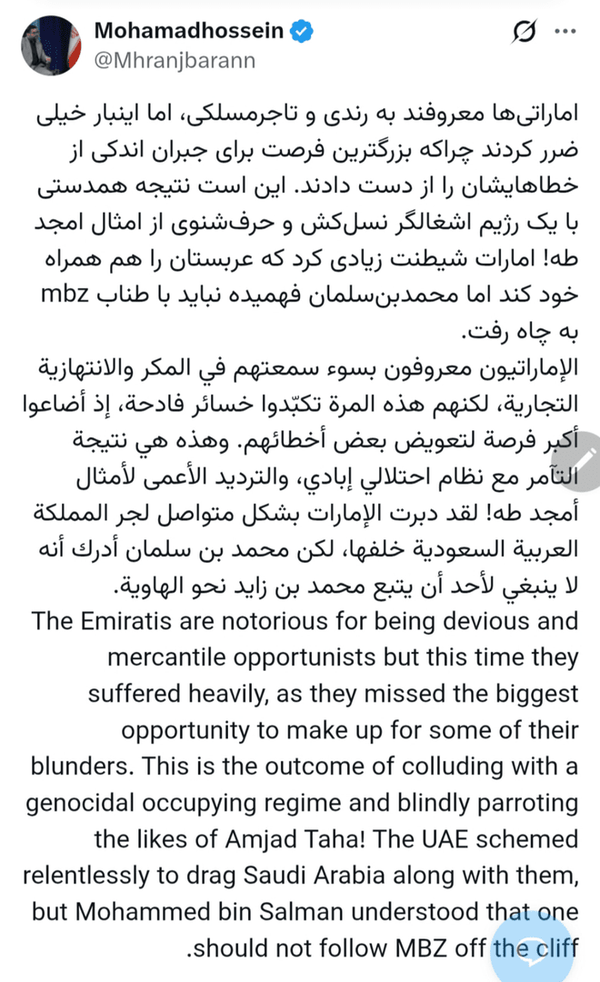This screenshot has width=600, height=982.
Task: Open the @Mhranjbarann profile handle
Action: [x=175, y=61]
